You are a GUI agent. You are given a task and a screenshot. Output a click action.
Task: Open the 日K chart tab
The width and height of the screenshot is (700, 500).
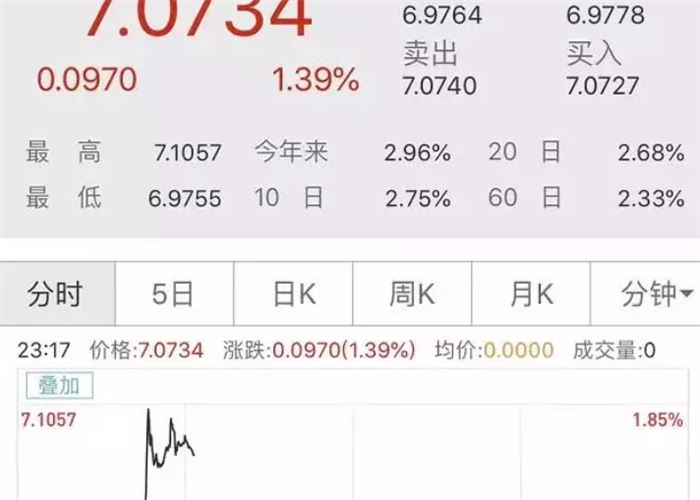294,295
